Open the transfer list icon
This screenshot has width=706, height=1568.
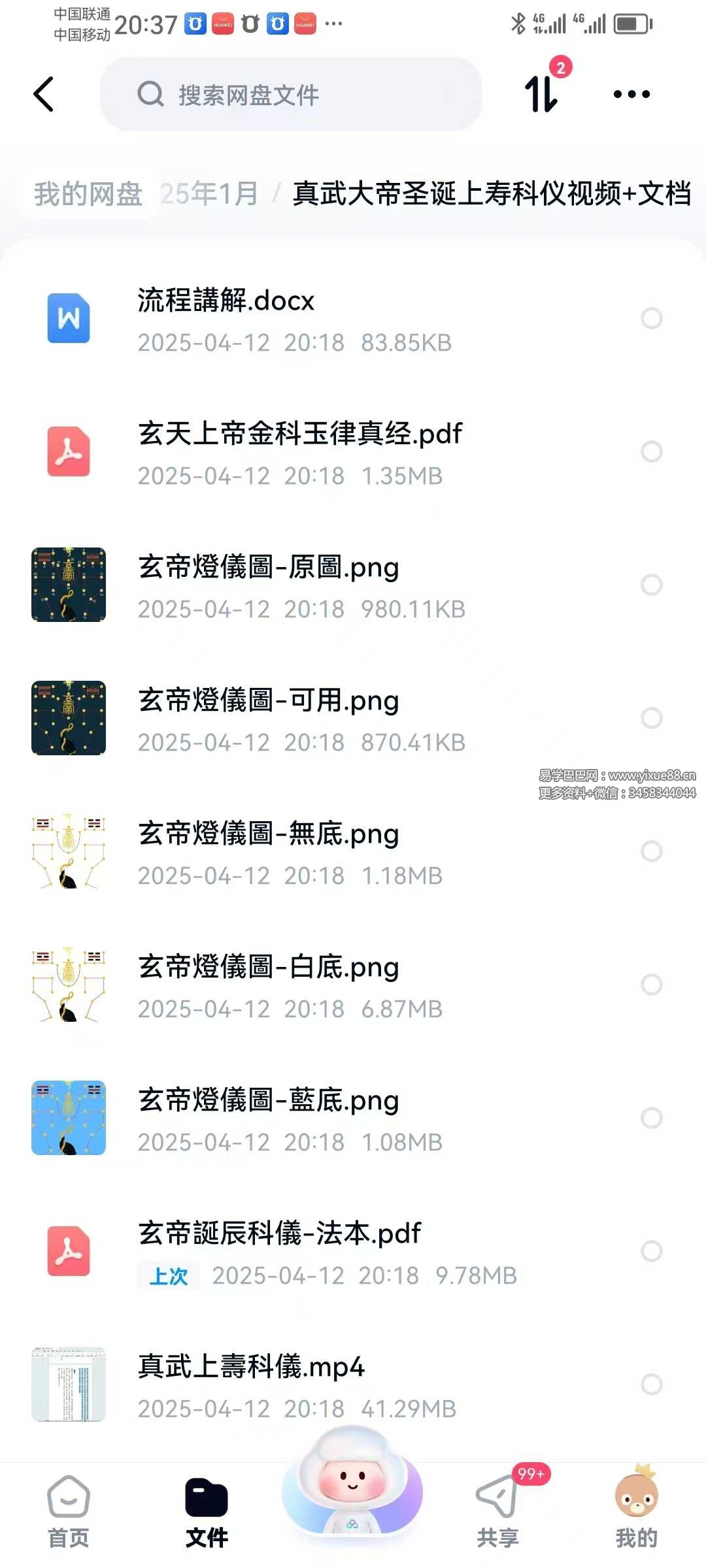(543, 93)
